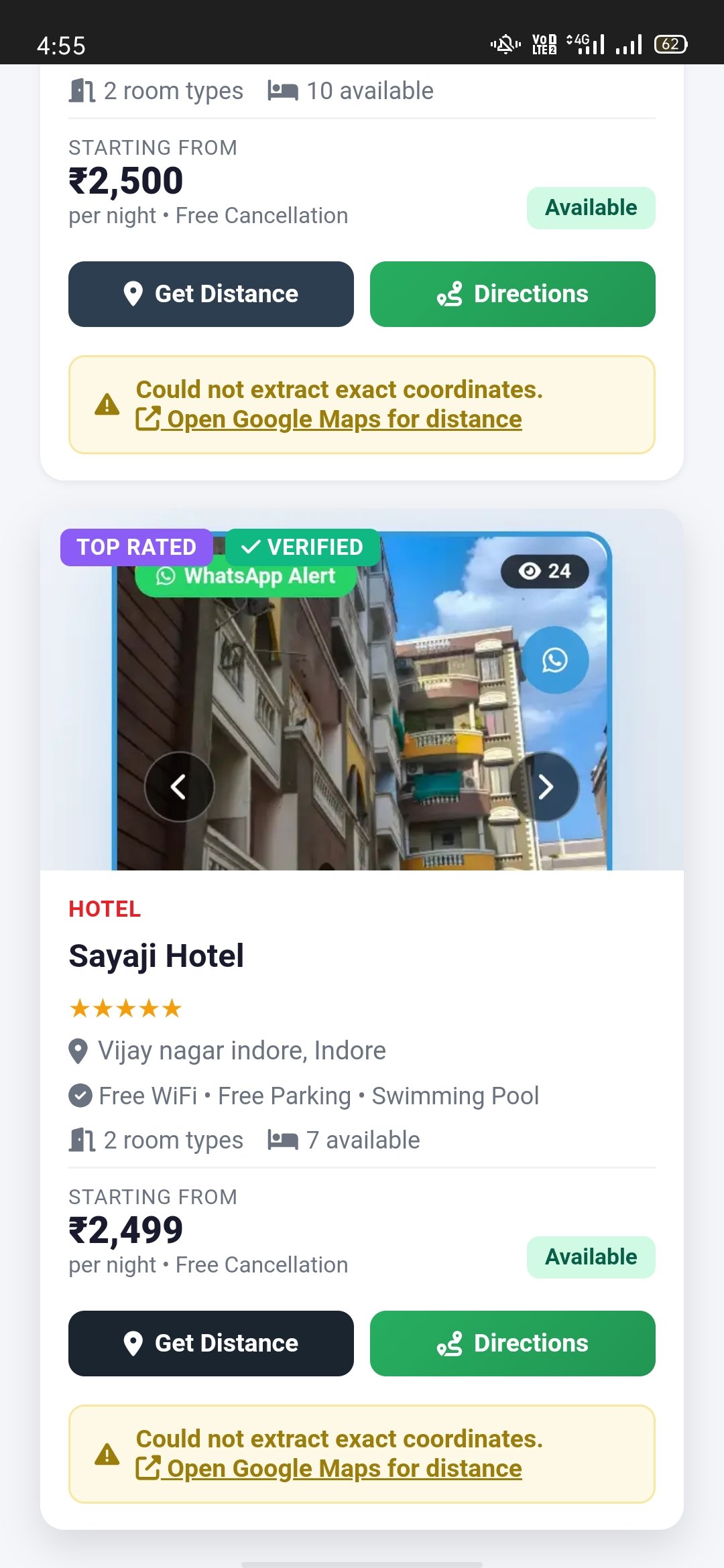Tap Get Distance for the ₹2,500 hotel
The width and height of the screenshot is (724, 1568).
[x=210, y=294]
